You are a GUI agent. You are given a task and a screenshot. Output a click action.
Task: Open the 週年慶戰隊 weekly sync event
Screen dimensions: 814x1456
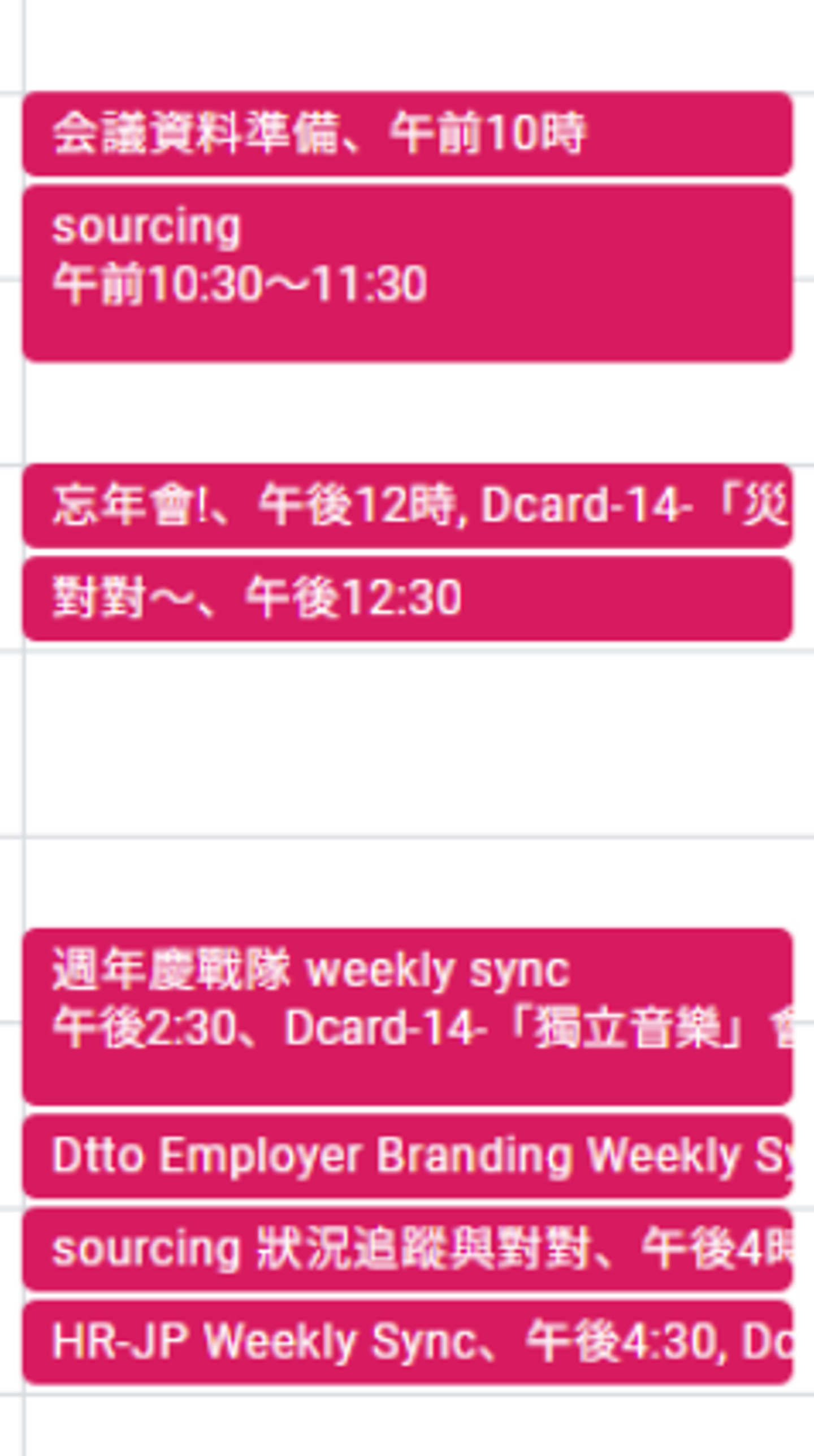tap(408, 1016)
